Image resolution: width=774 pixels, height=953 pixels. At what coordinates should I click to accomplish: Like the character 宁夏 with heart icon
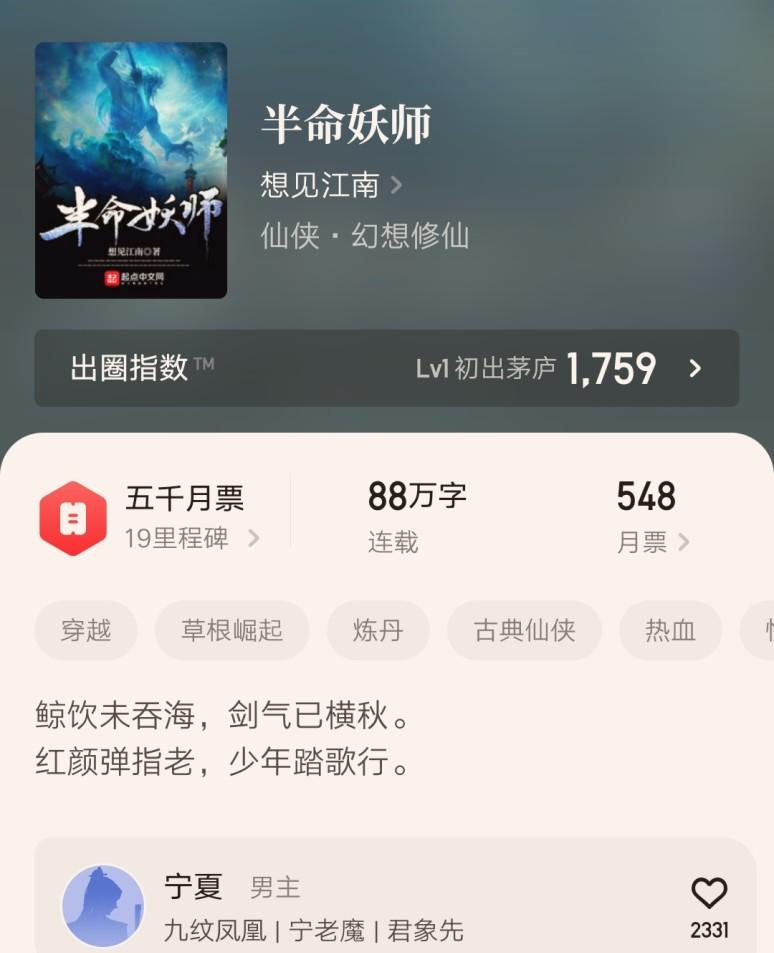tap(709, 894)
